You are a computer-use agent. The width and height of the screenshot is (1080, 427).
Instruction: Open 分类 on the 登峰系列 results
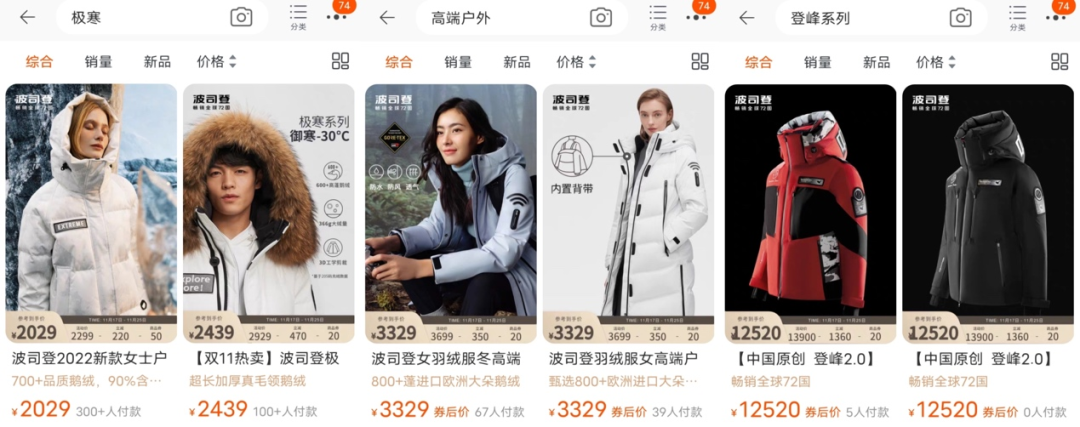1017,17
